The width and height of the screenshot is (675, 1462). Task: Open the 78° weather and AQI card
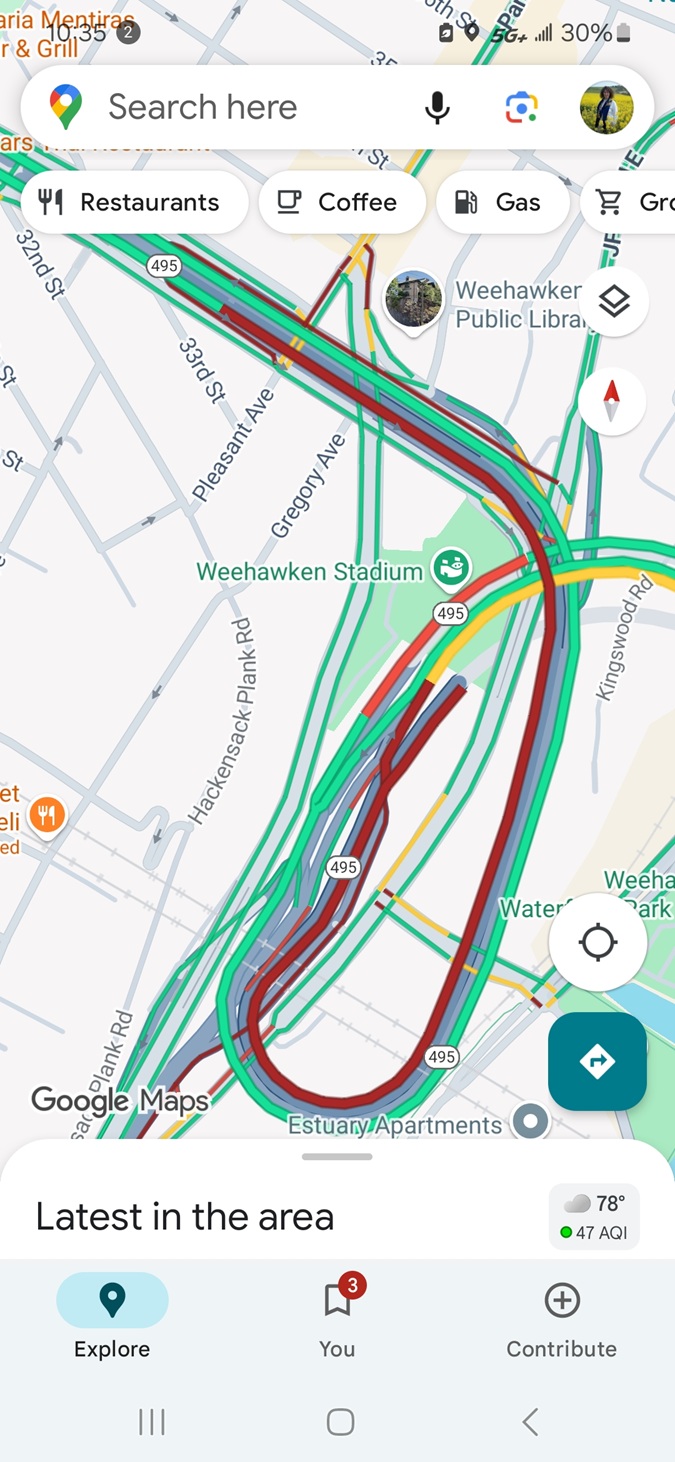click(594, 1216)
